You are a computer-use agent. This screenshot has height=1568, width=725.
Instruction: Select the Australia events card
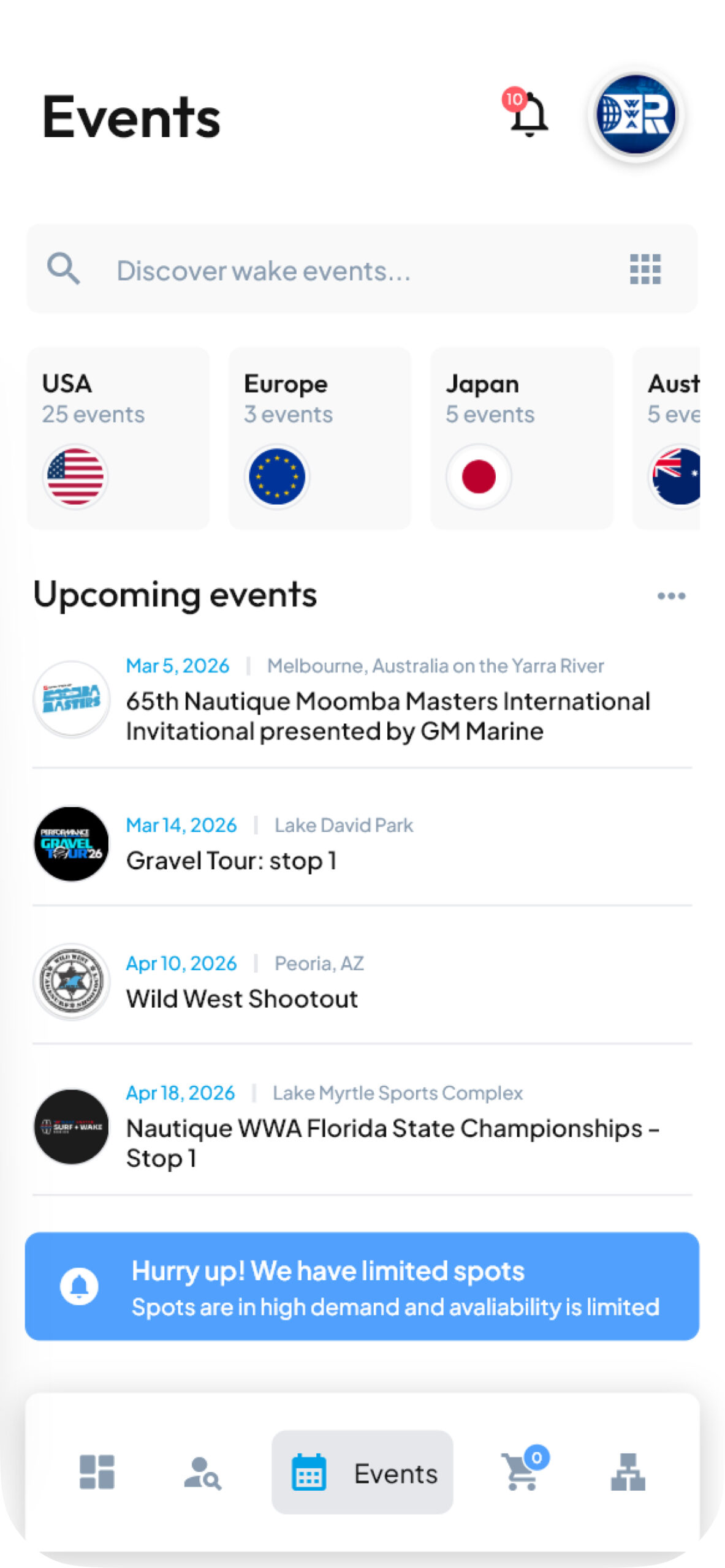[x=668, y=438]
